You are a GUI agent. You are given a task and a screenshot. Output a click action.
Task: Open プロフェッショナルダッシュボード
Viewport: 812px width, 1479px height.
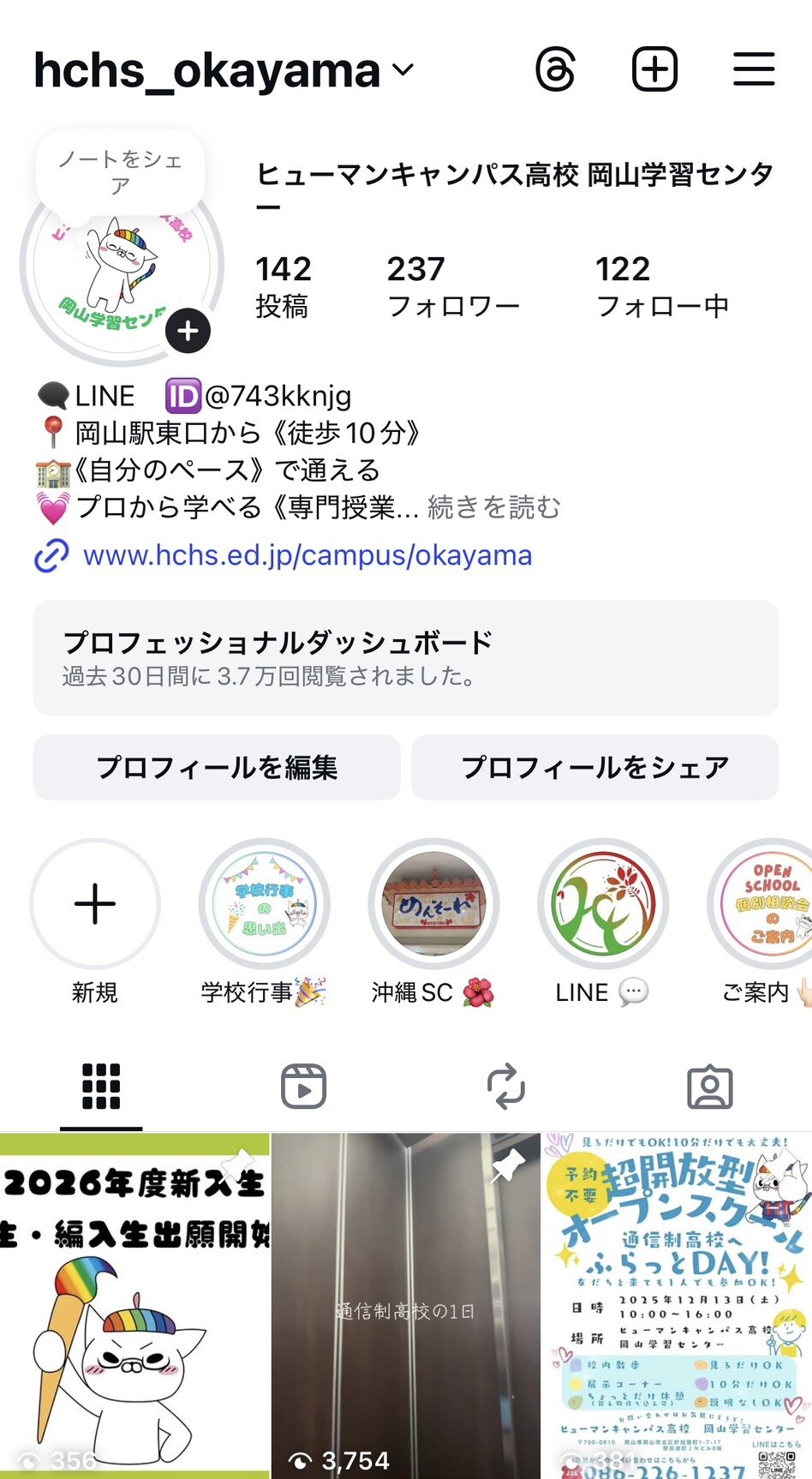405,657
